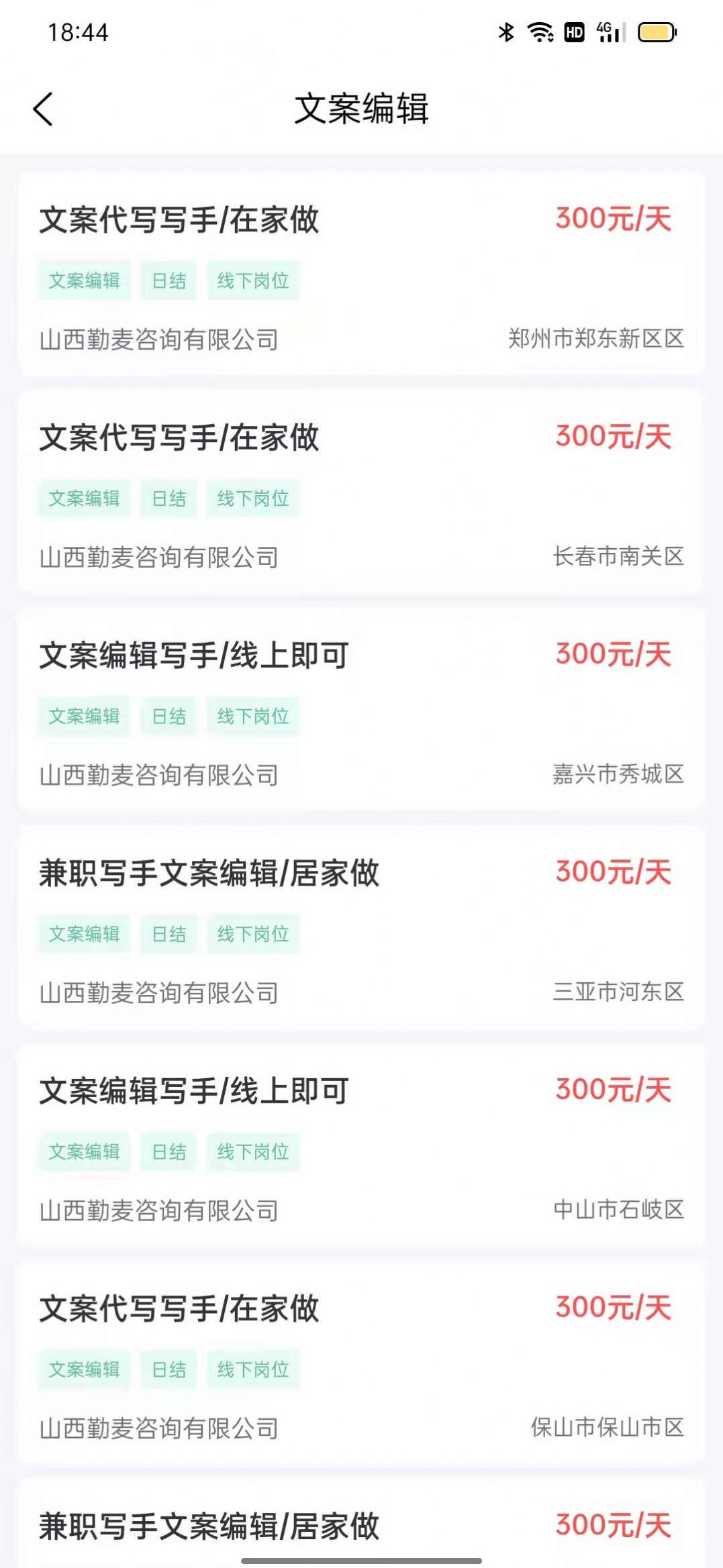The image size is (723, 1568).
Task: Toggle the 文案编辑 tag on third listing
Action: pos(84,717)
